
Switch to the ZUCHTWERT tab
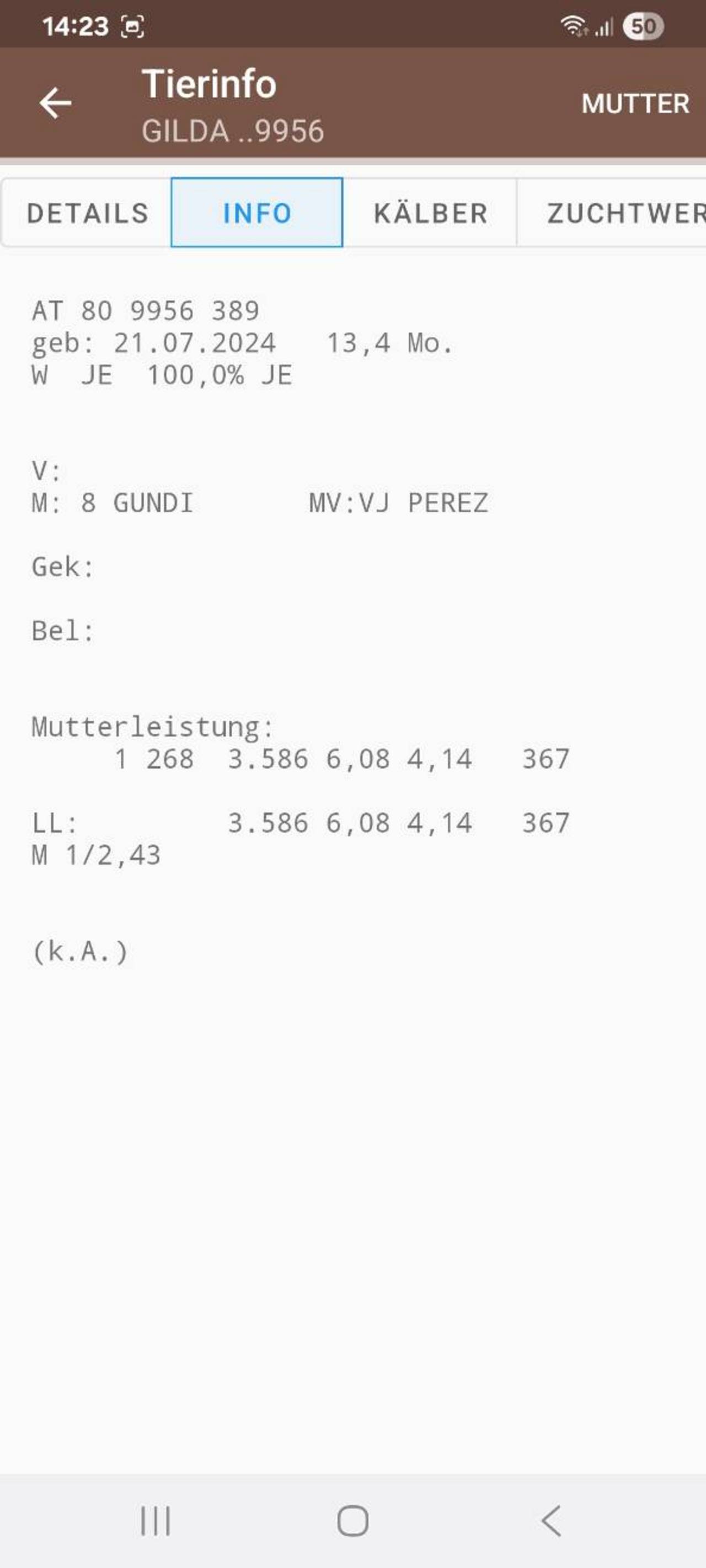click(612, 213)
